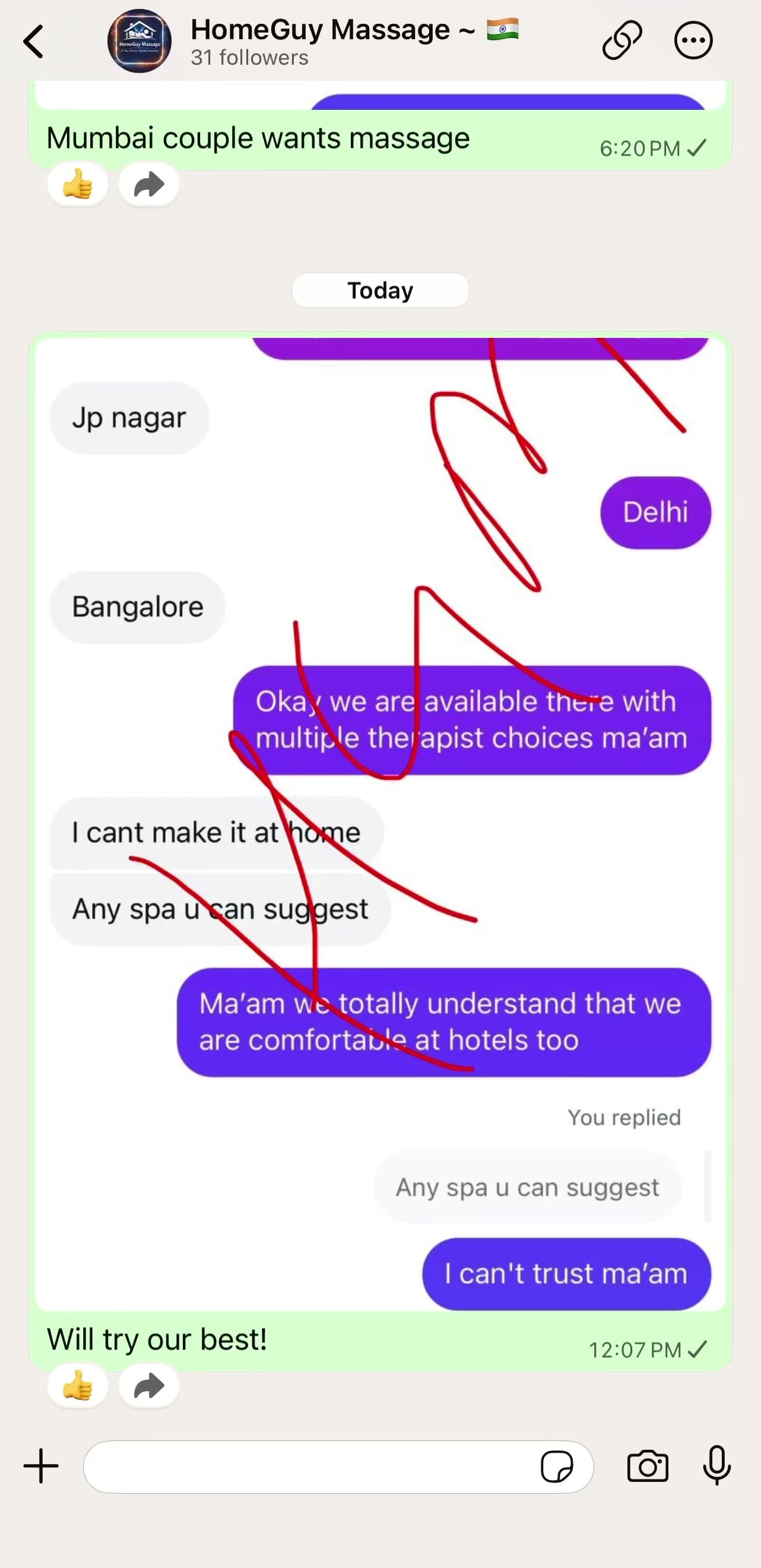Copy the channel link
Viewport: 761px width, 1568px height.
click(x=621, y=40)
